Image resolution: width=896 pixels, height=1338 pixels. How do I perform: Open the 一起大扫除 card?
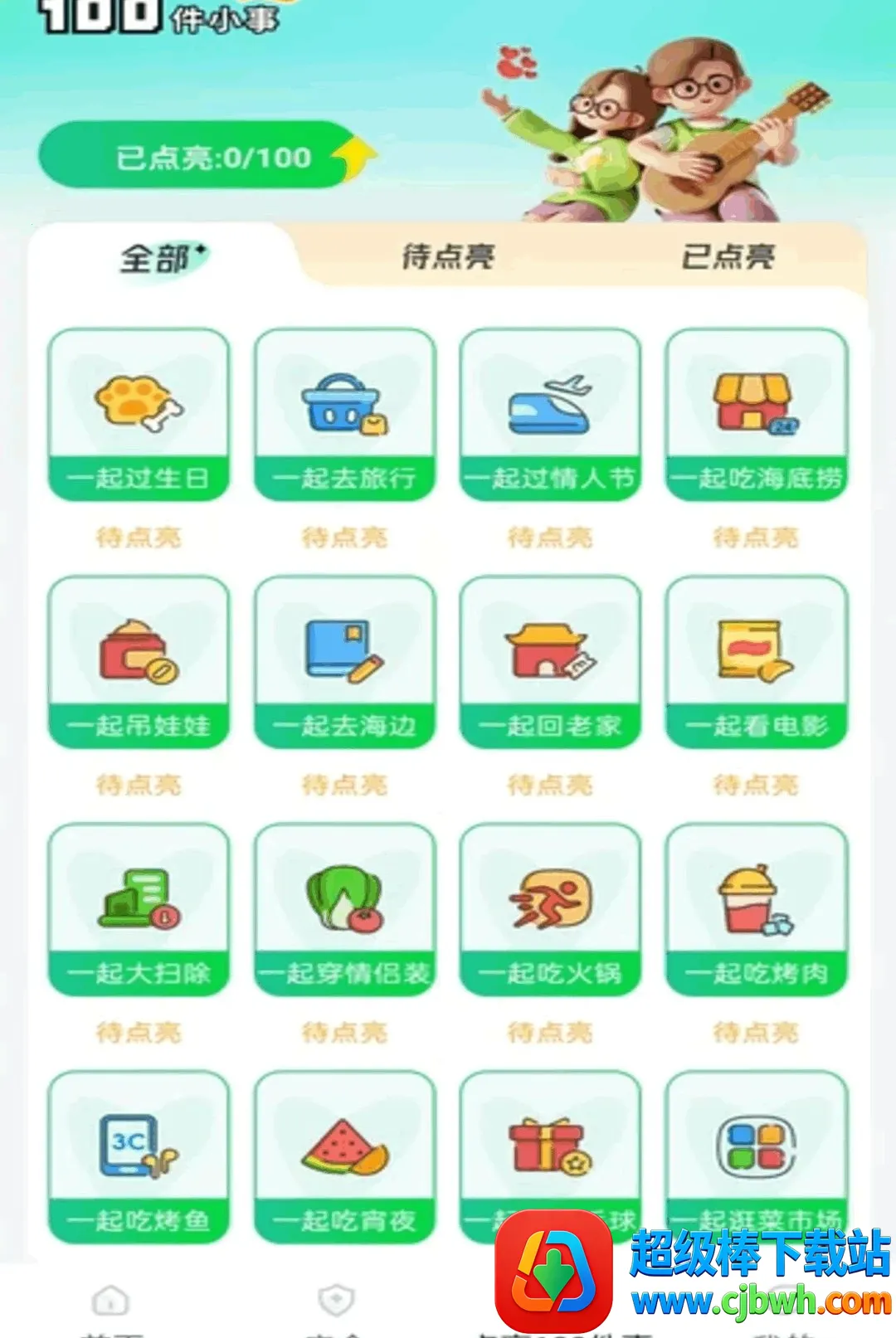[139, 909]
